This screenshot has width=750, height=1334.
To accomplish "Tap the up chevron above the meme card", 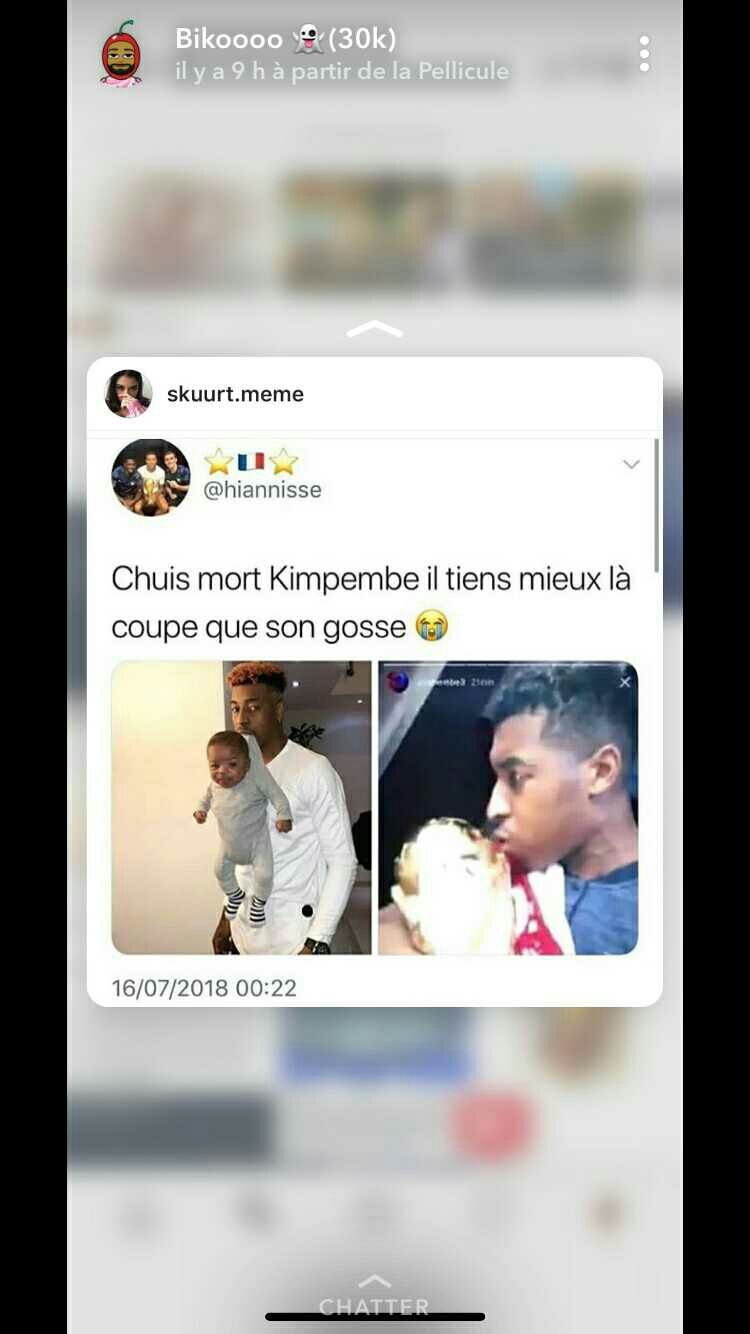I will tap(374, 329).
